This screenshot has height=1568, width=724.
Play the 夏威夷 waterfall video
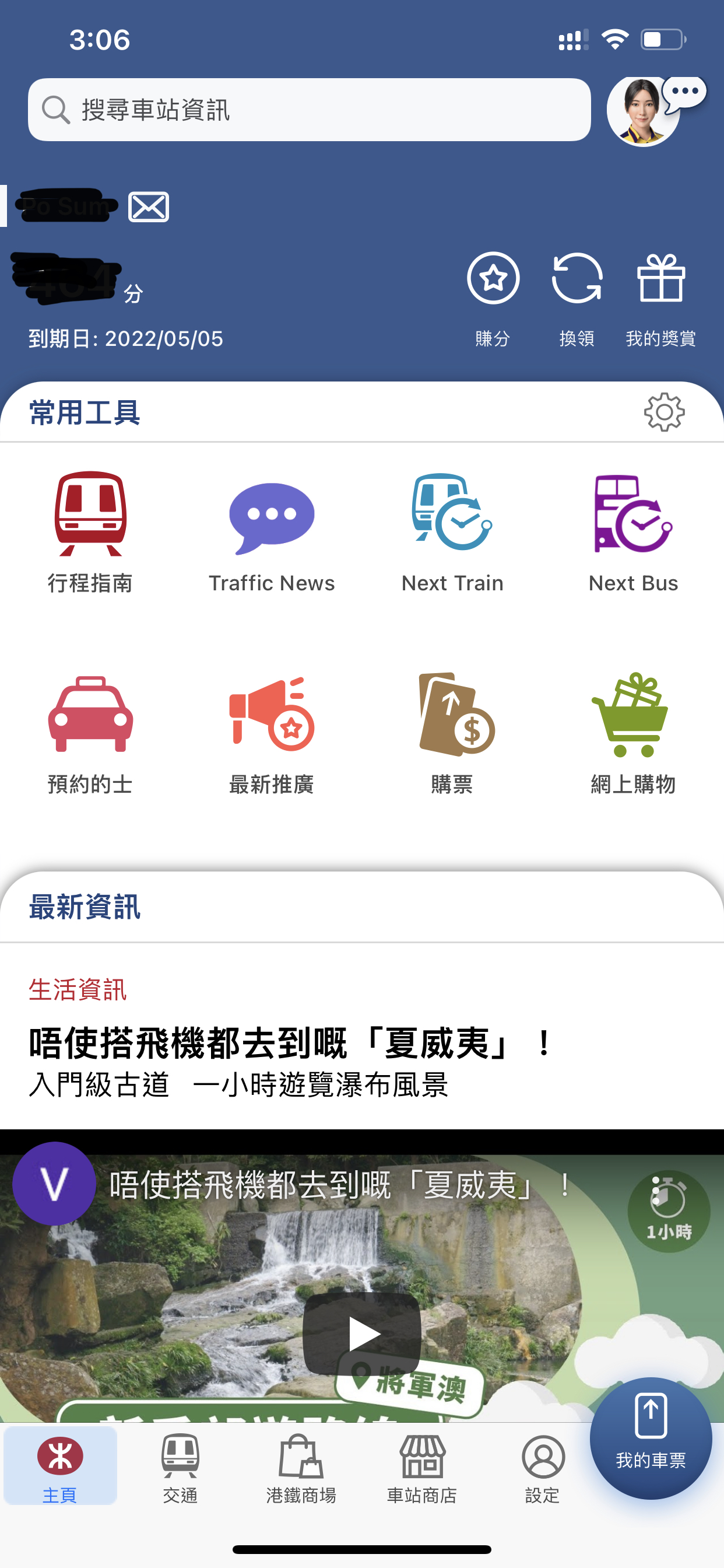click(x=361, y=1333)
